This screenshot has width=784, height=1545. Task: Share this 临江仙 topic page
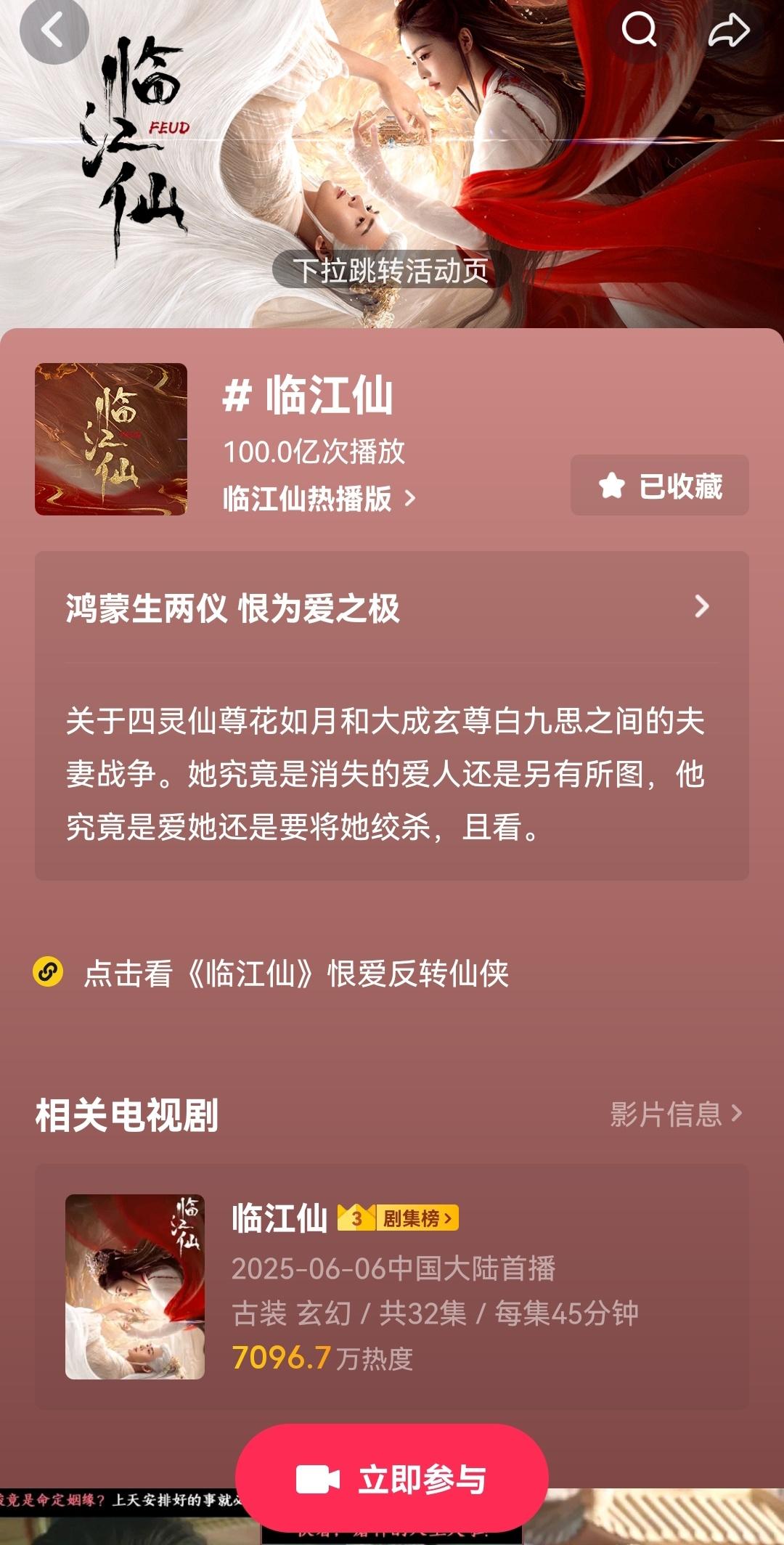pos(728,30)
